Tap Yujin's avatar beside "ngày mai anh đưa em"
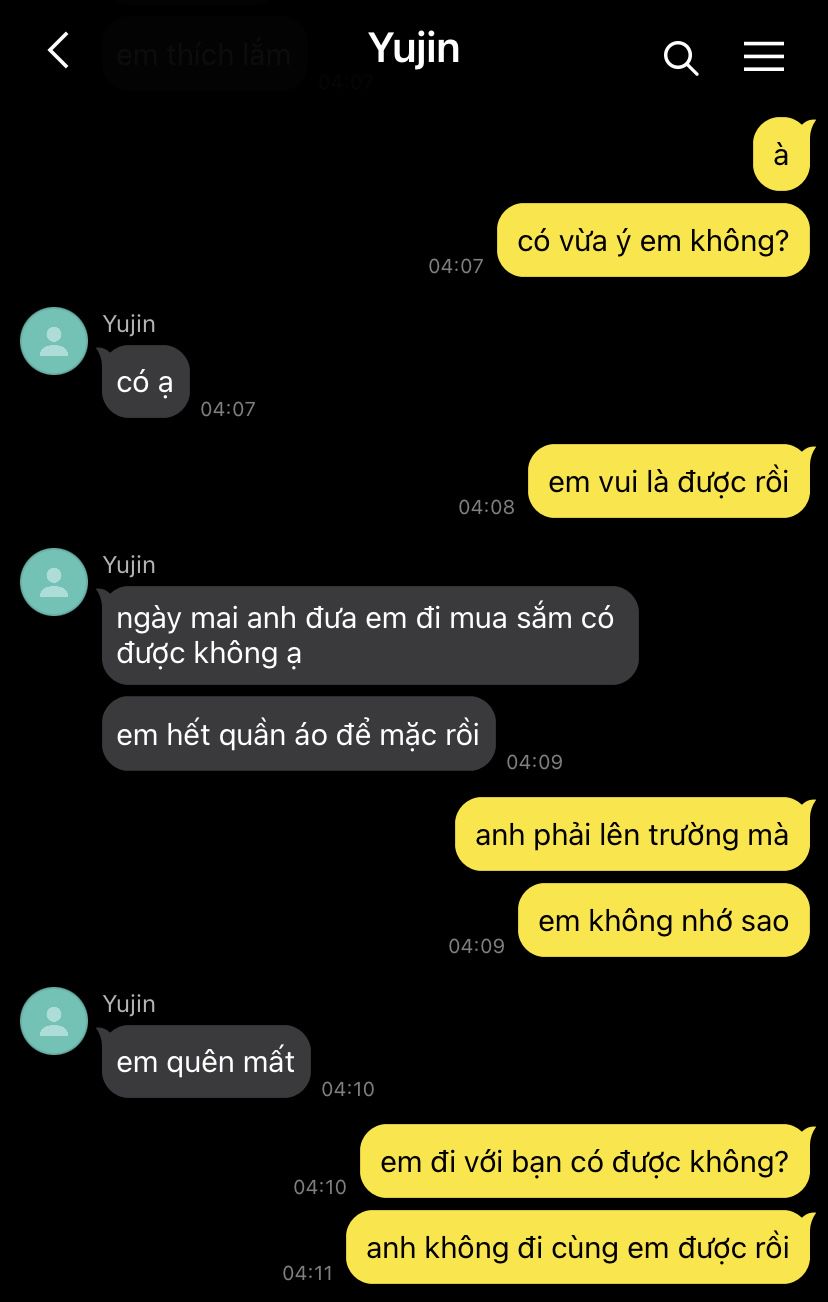This screenshot has width=828, height=1302. pyautogui.click(x=54, y=582)
